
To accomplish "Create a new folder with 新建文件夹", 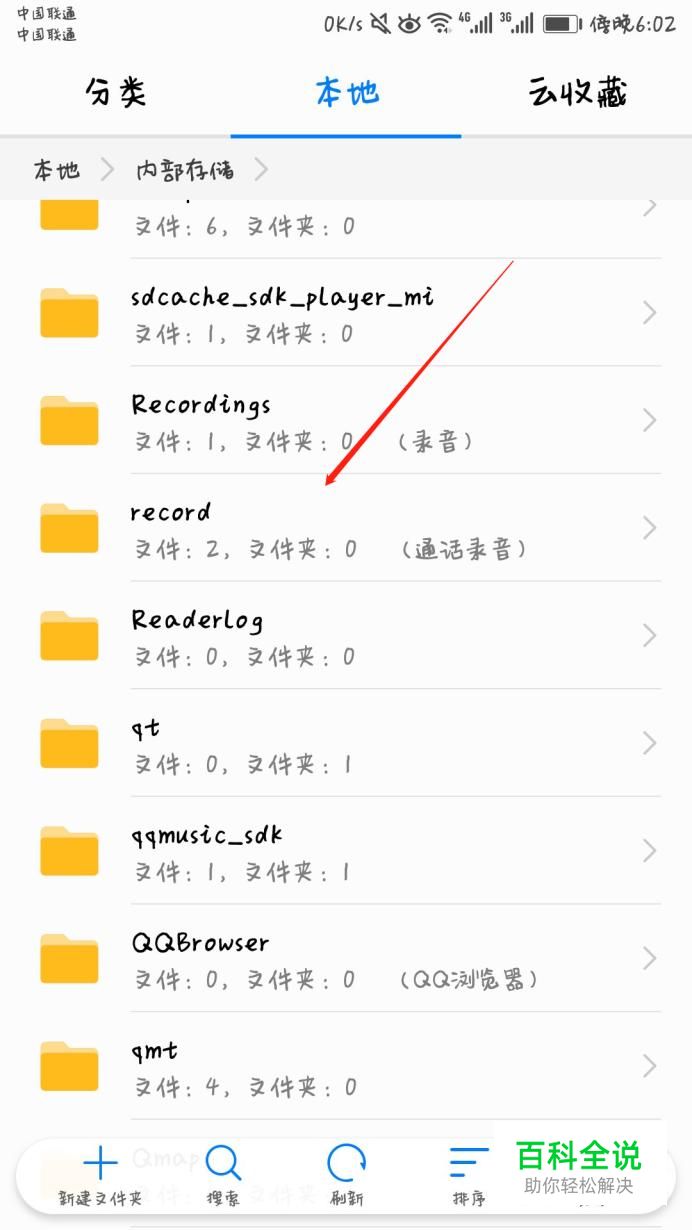I will pos(99,1174).
